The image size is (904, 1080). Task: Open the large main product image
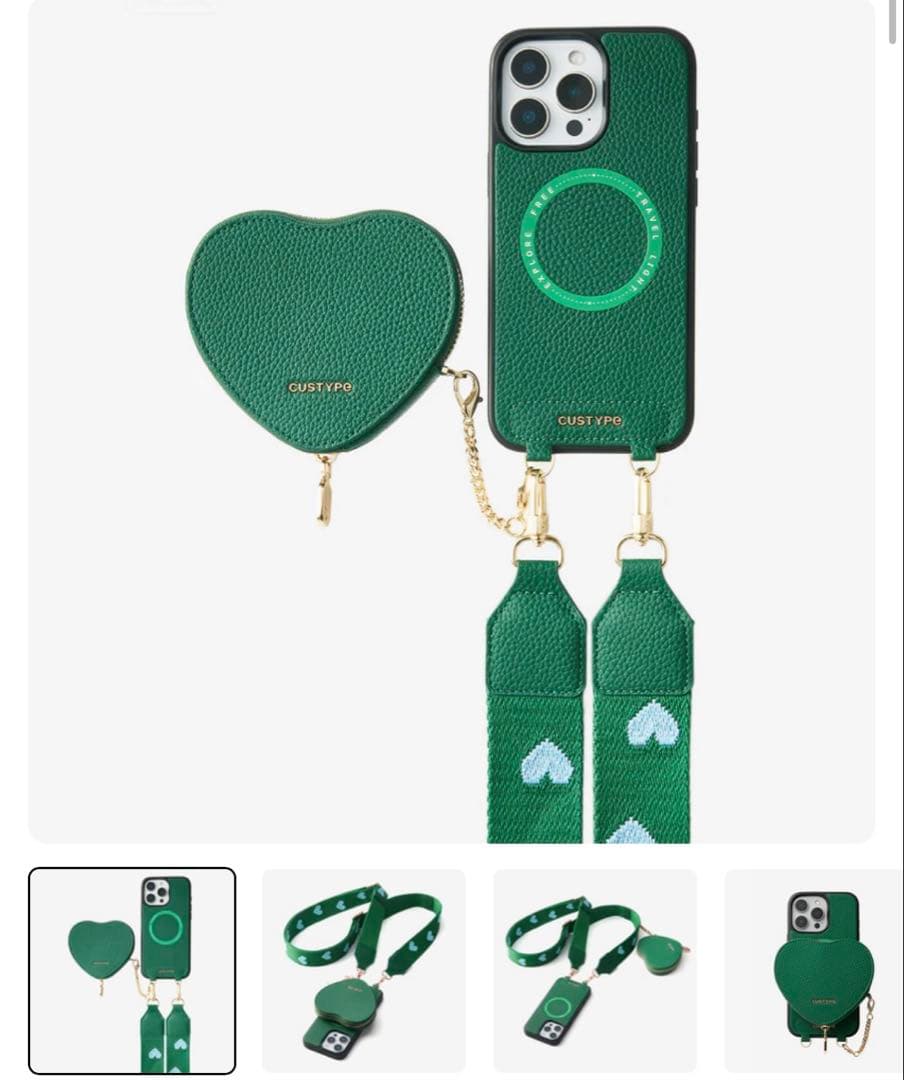(x=451, y=420)
